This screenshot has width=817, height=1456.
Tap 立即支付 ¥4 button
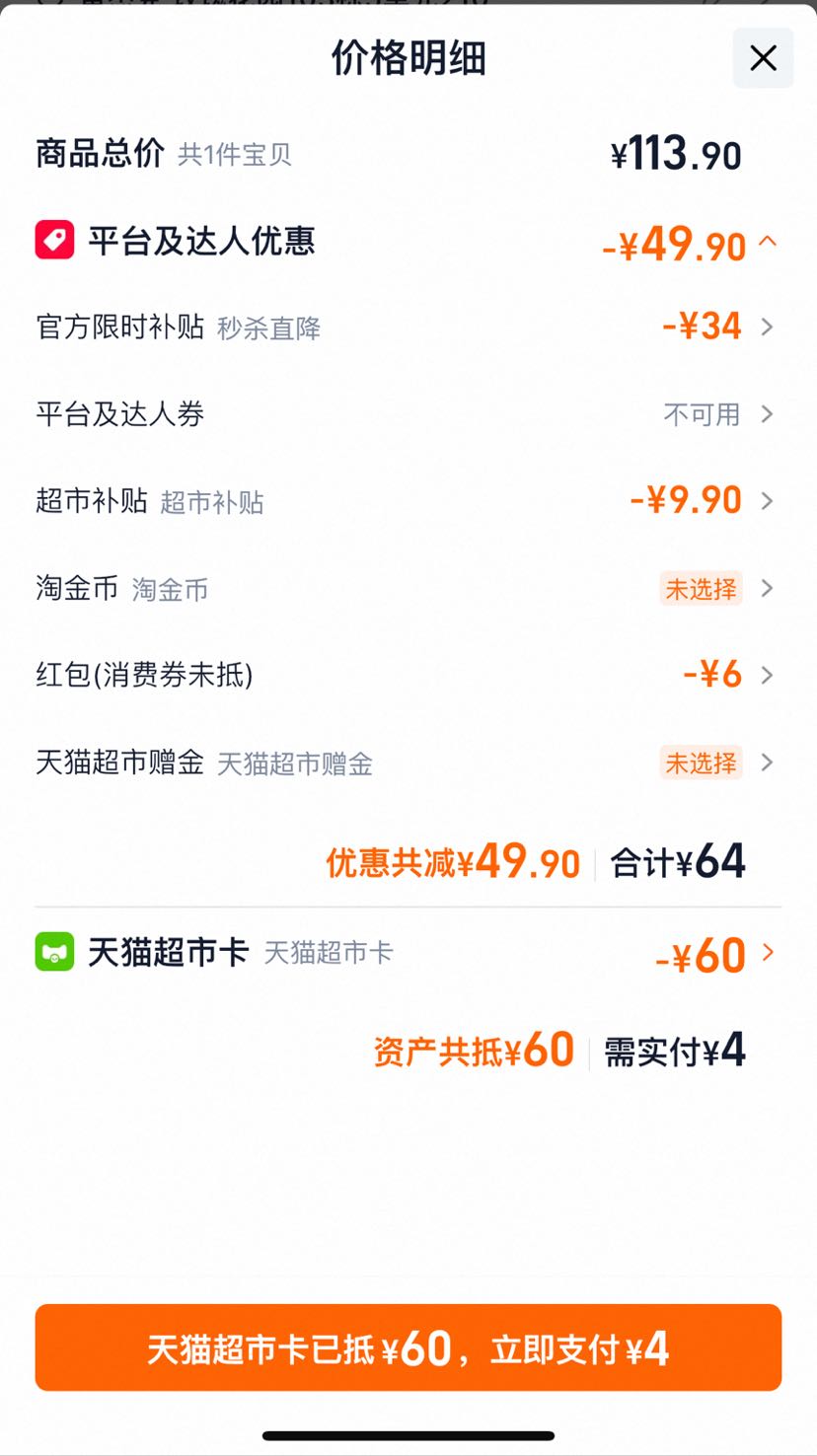coord(408,1347)
